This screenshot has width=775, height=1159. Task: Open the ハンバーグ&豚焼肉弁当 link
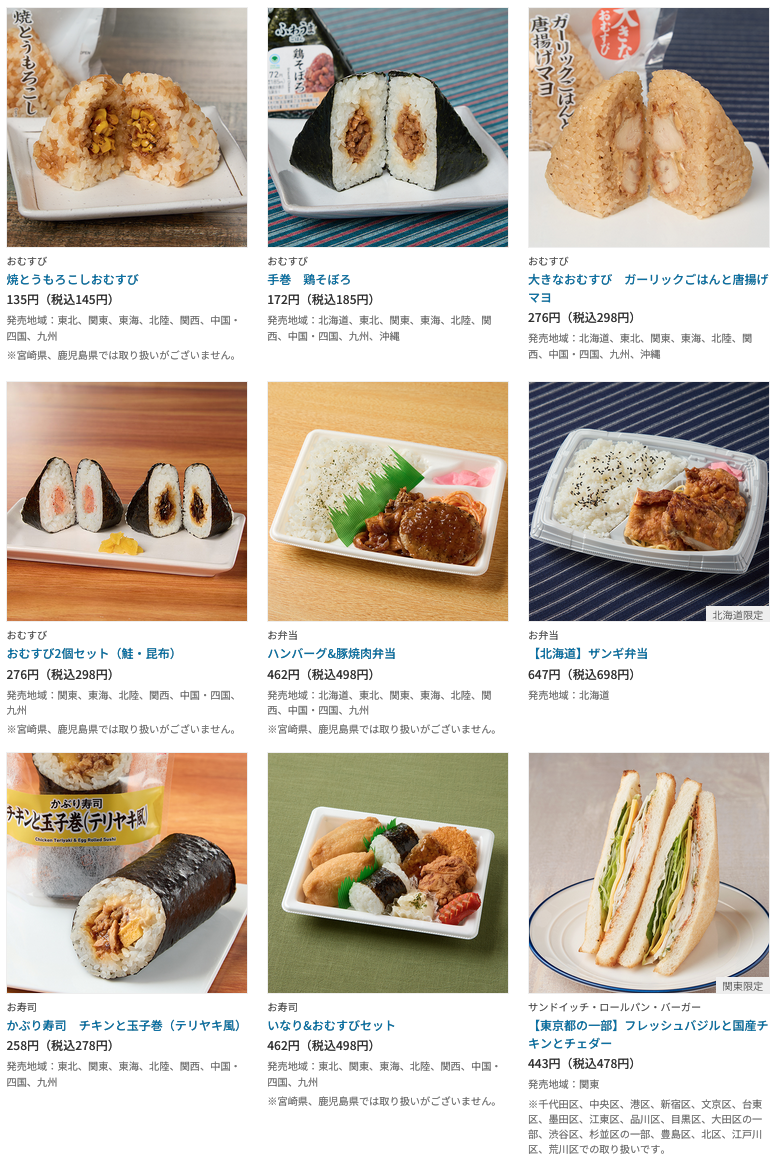331,654
